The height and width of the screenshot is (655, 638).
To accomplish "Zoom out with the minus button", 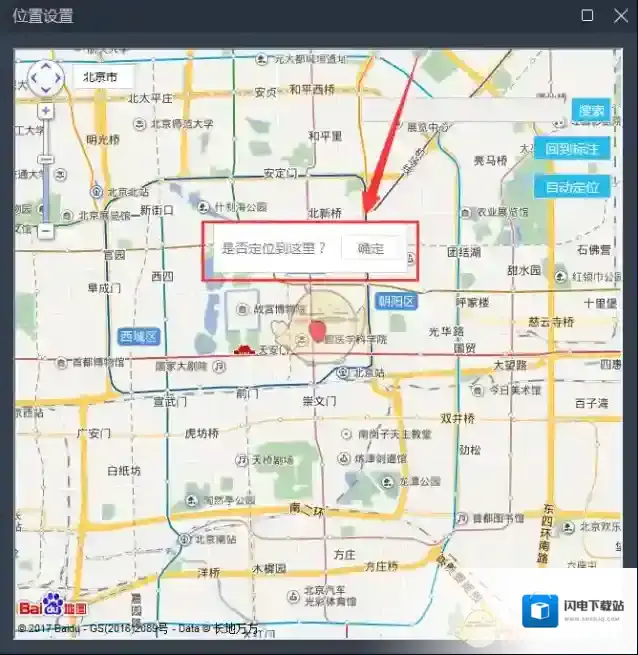I will (45, 230).
